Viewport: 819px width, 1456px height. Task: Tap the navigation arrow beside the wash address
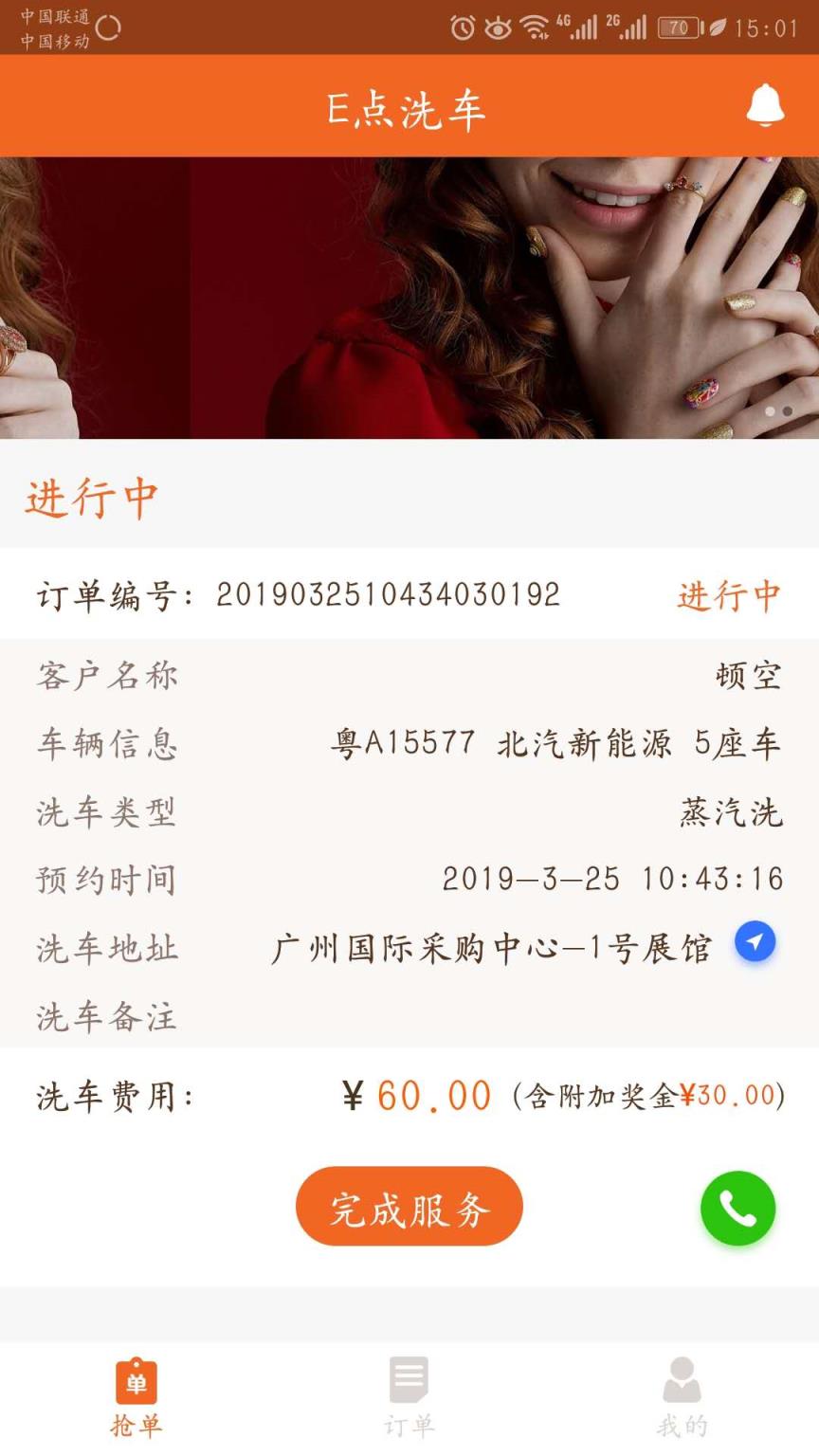[x=755, y=942]
